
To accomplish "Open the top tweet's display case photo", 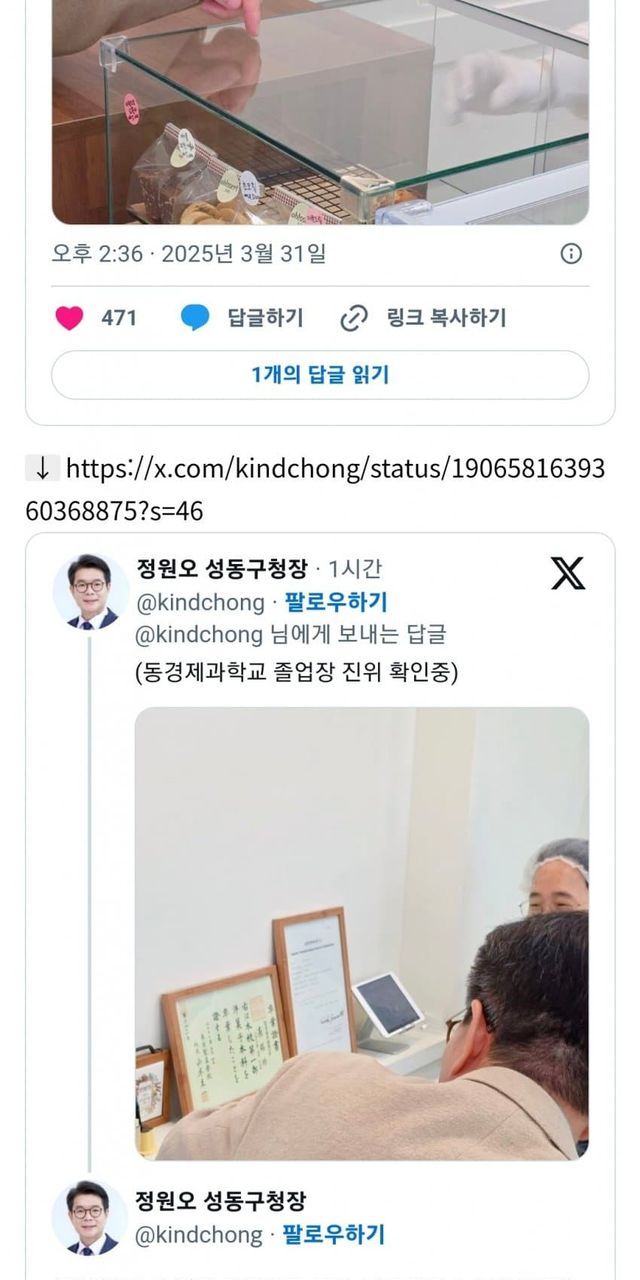I will pyautogui.click(x=320, y=110).
